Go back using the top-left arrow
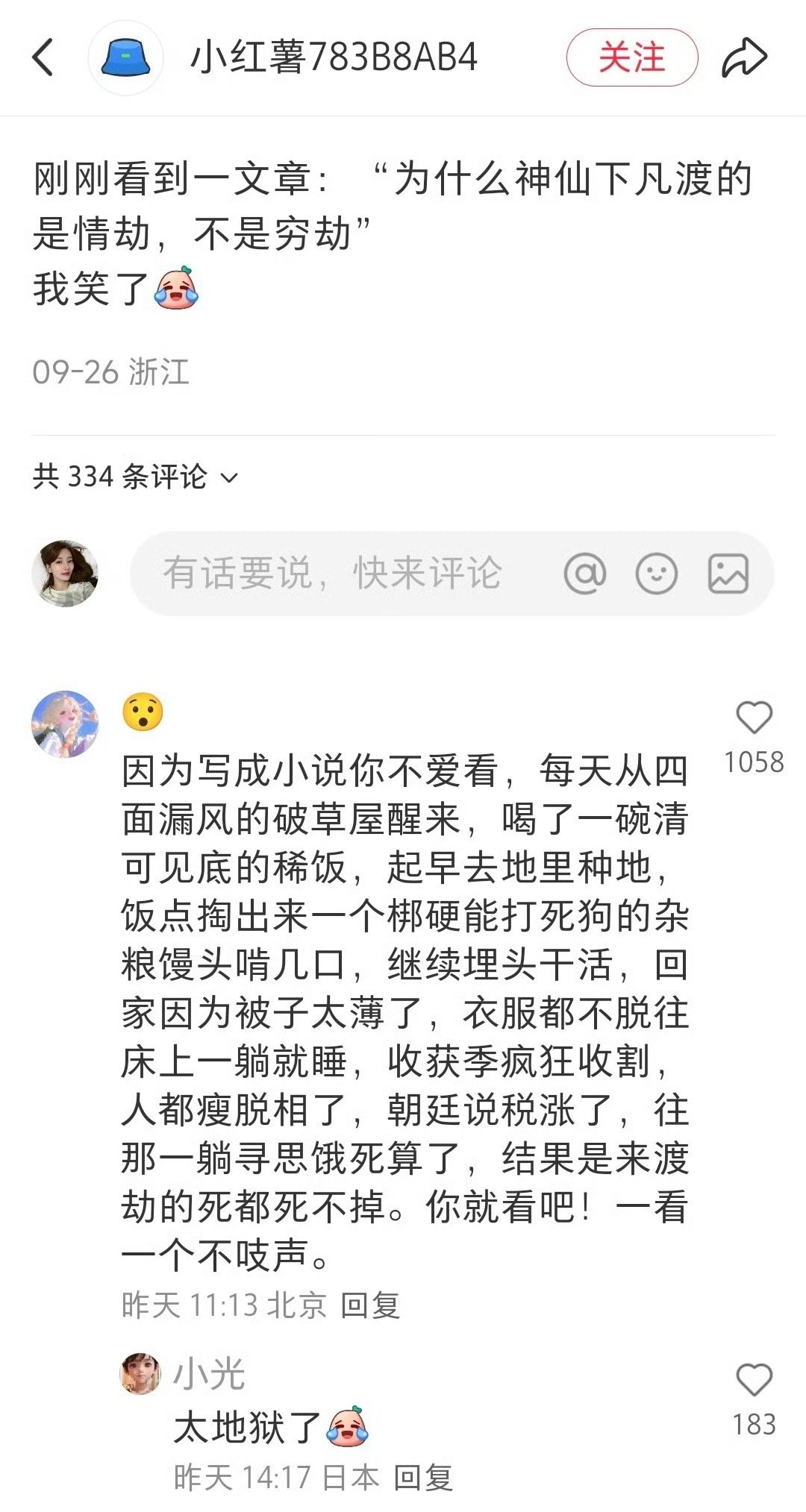This screenshot has height=1512, width=806. point(43,57)
